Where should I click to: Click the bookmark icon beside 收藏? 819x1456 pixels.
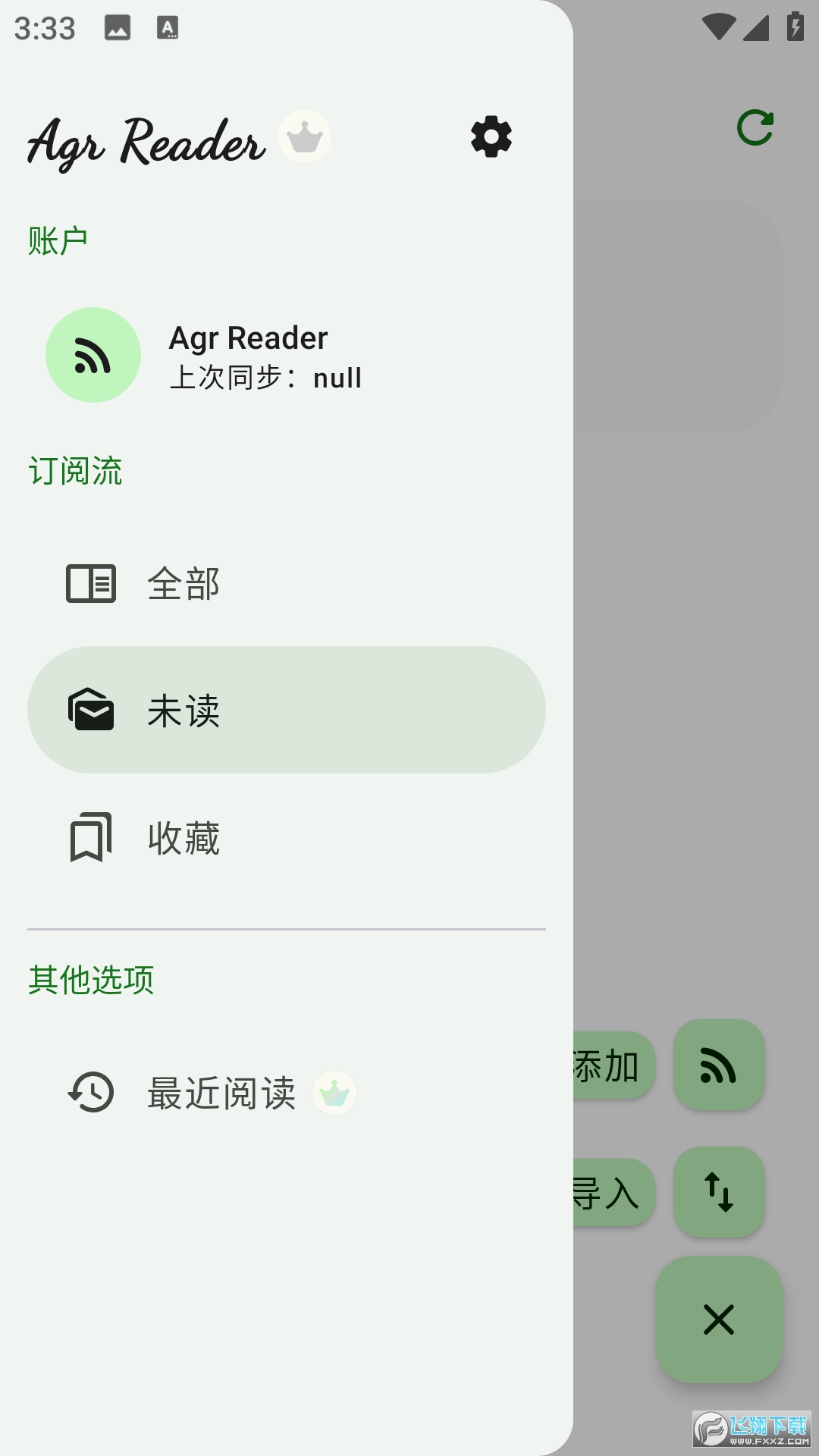pos(91,836)
